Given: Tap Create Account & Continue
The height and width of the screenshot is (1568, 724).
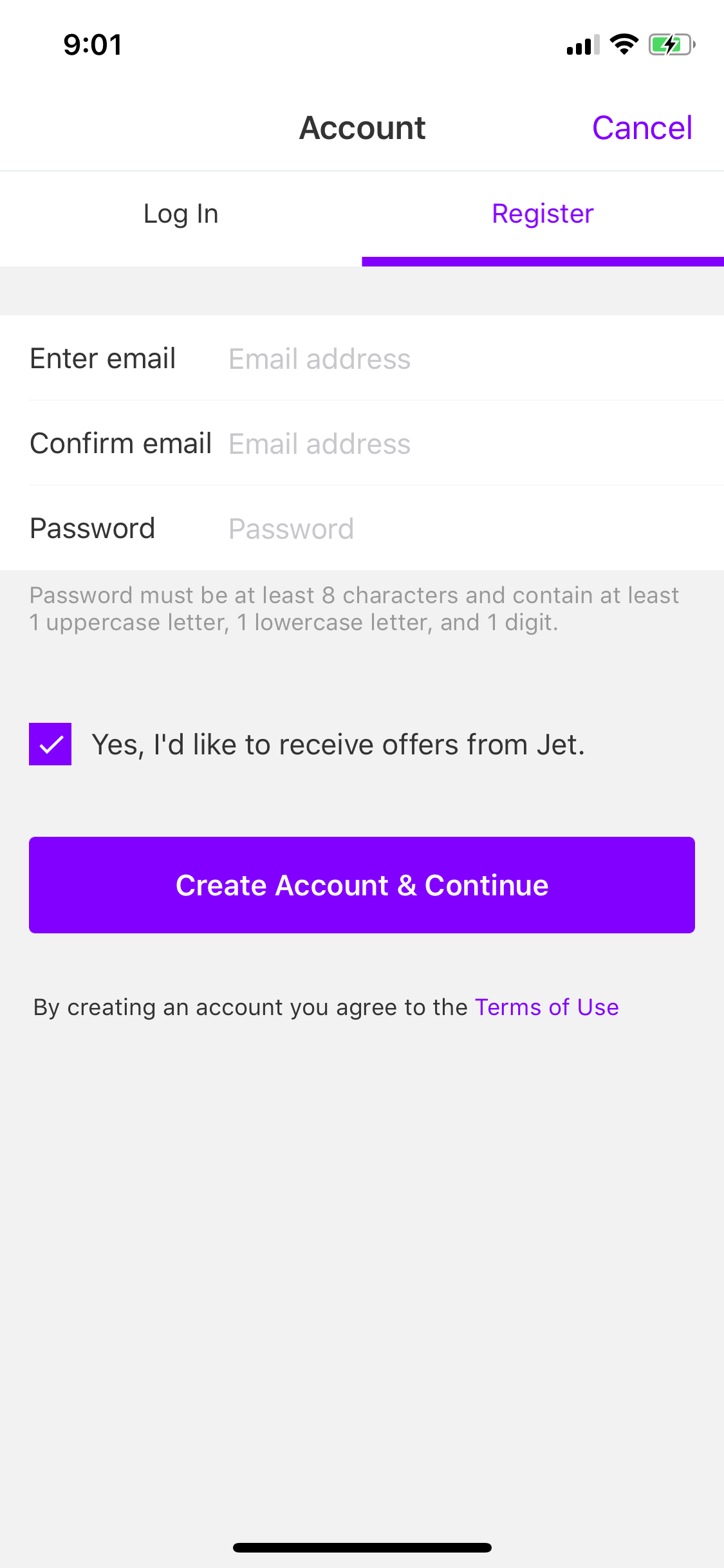Looking at the screenshot, I should pyautogui.click(x=362, y=885).
